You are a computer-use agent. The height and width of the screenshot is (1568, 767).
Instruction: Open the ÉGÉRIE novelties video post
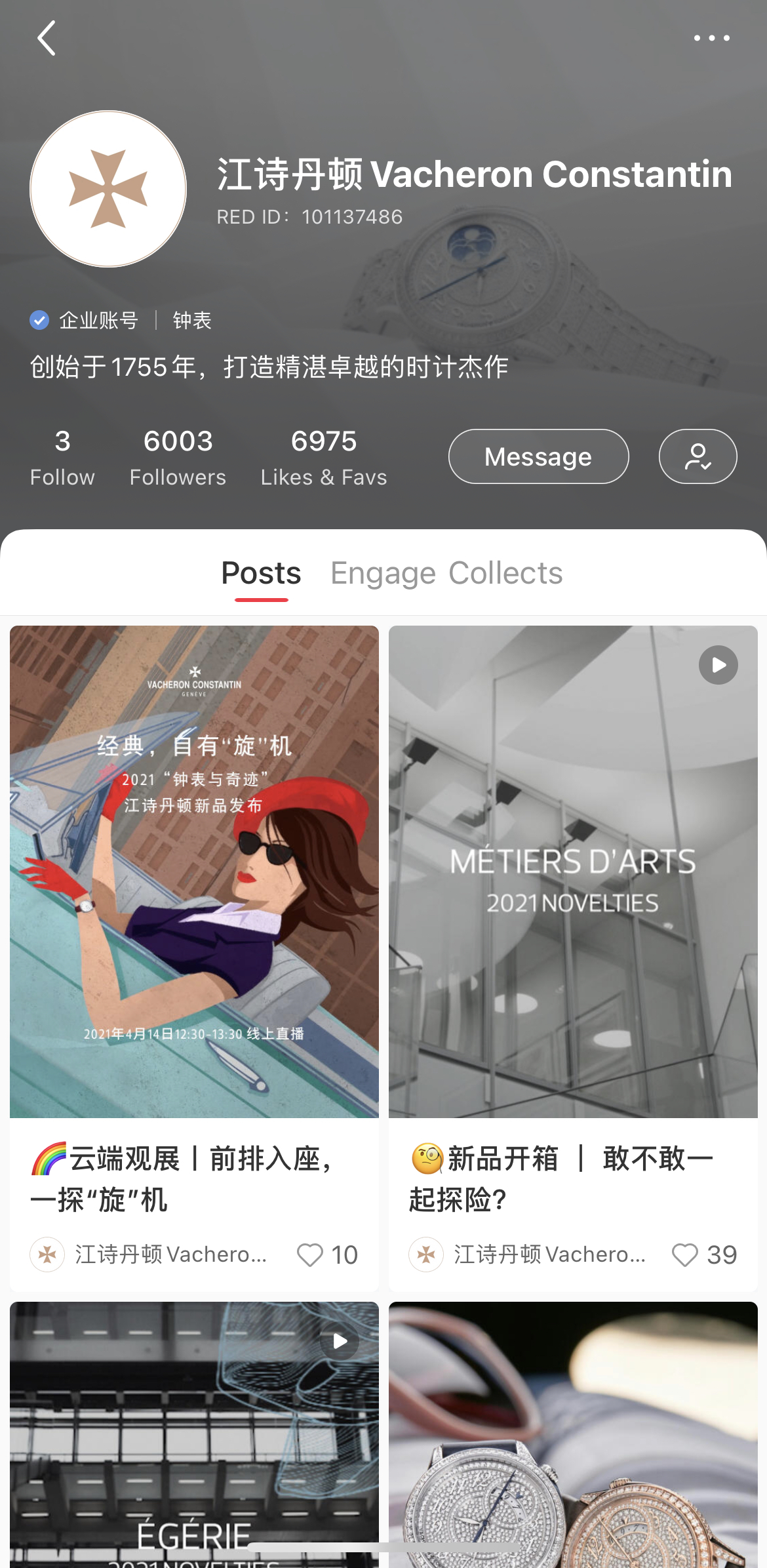(x=194, y=1436)
